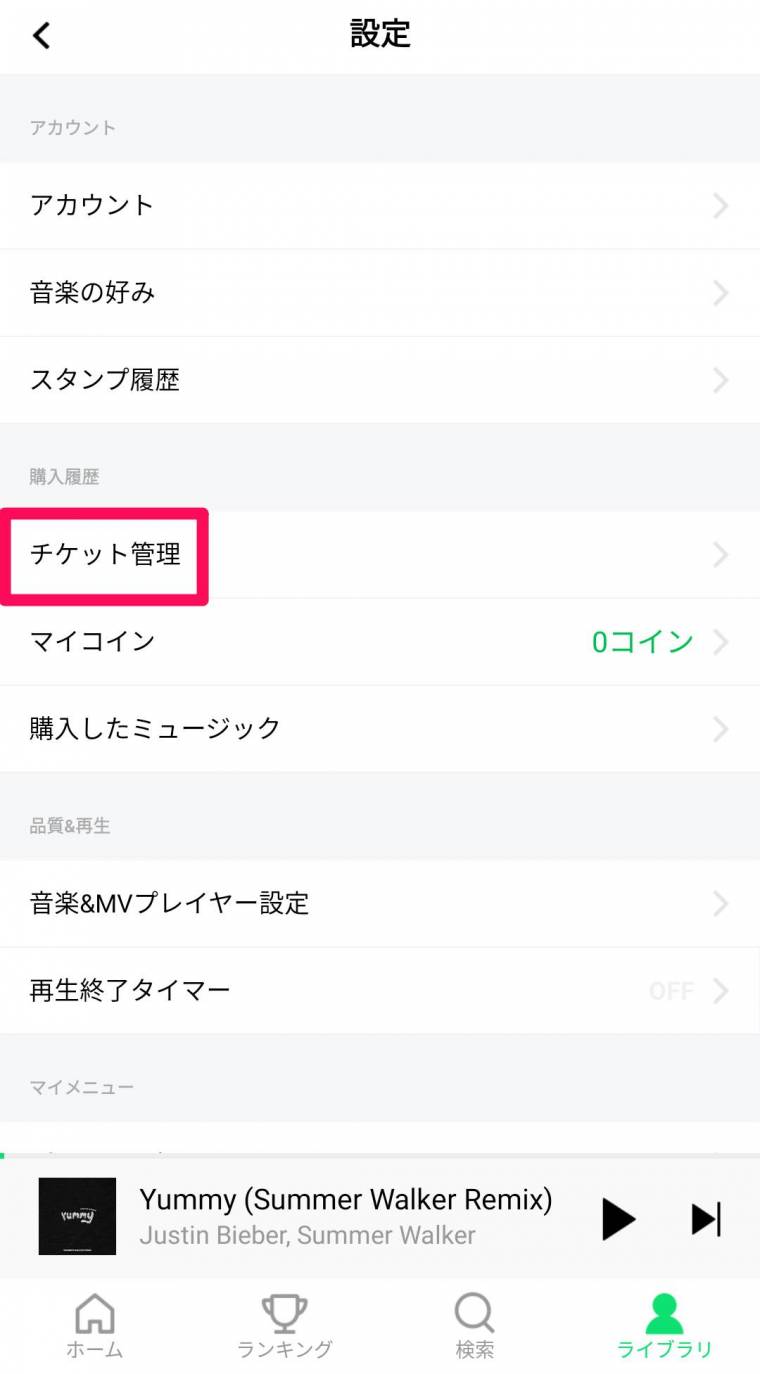Expand スタンプ履歴 via its chevron
The image size is (760, 1374).
[x=718, y=379]
